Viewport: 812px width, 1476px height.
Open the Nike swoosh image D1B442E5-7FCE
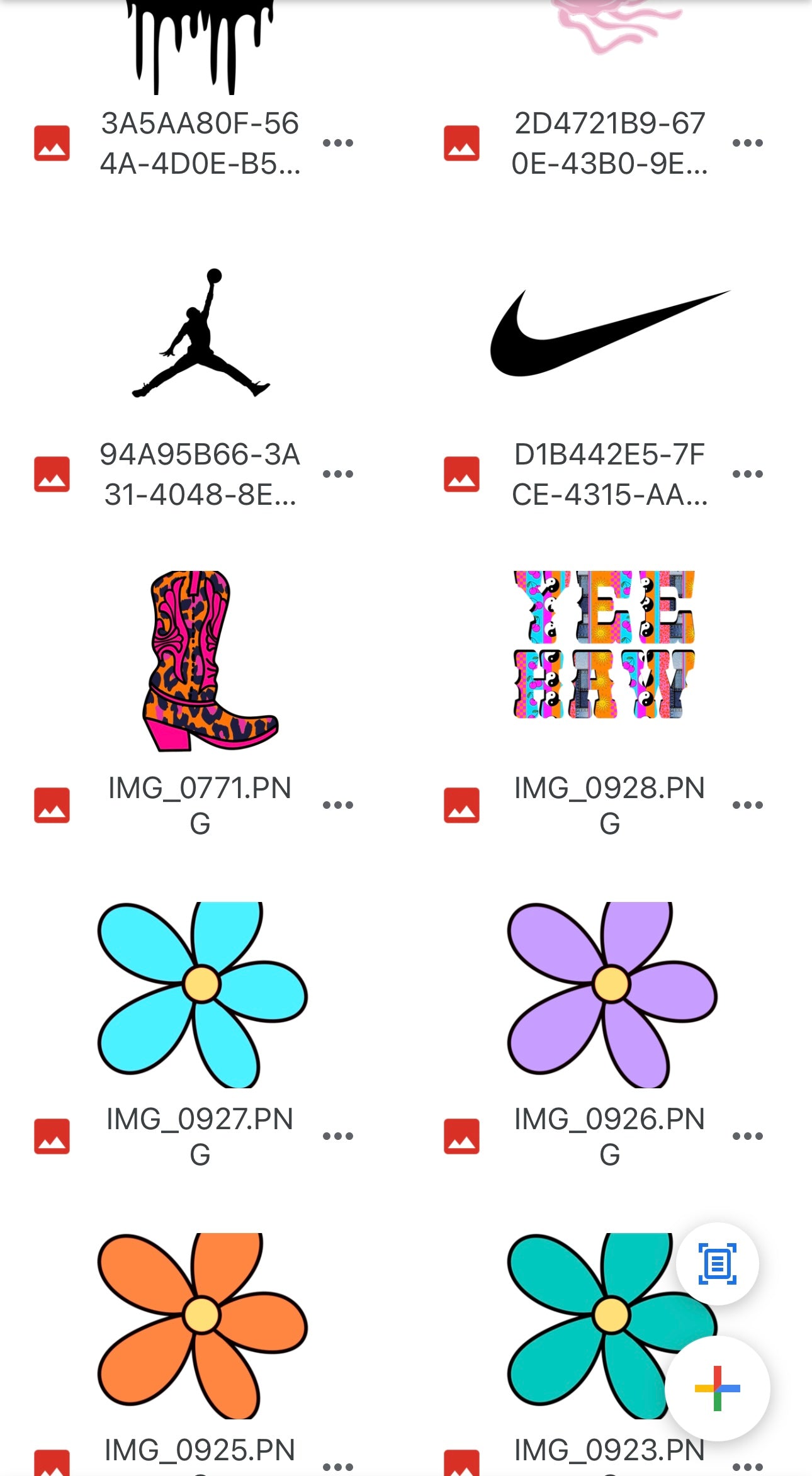609,334
